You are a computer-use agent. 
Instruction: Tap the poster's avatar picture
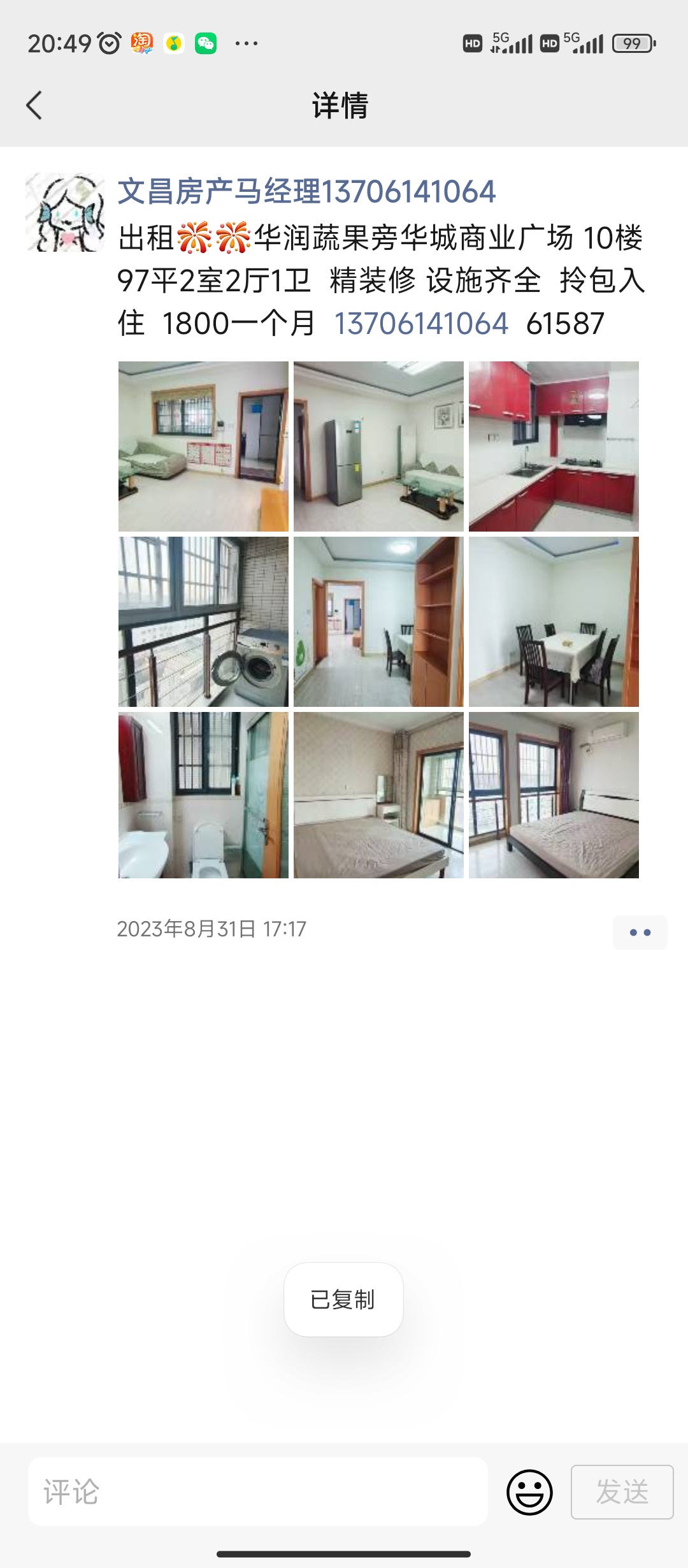[x=64, y=212]
